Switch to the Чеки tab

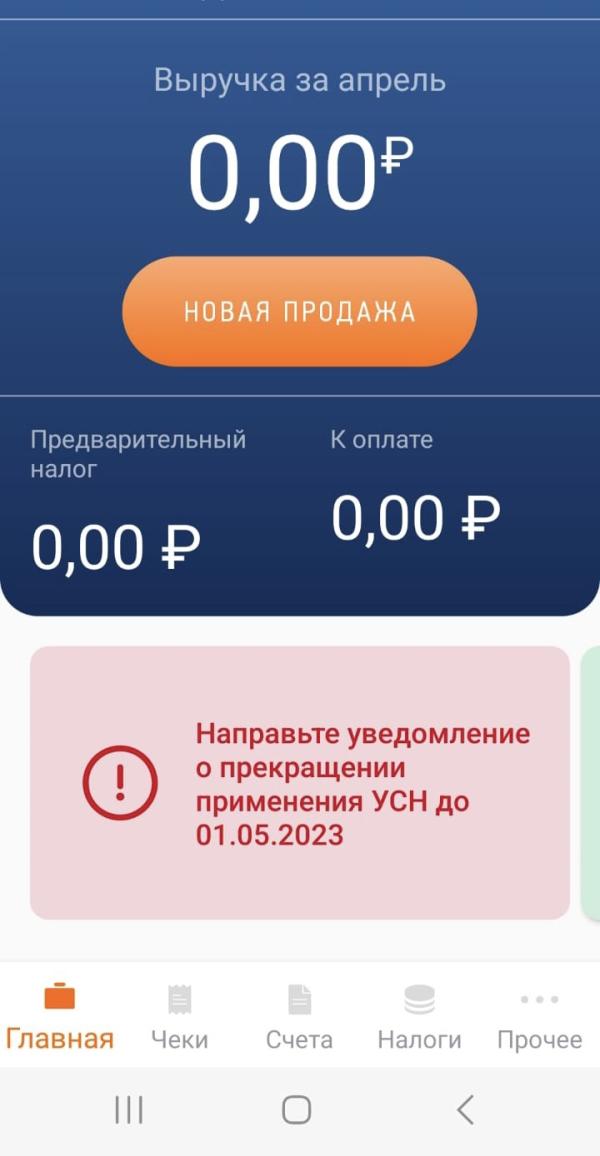(x=179, y=1017)
